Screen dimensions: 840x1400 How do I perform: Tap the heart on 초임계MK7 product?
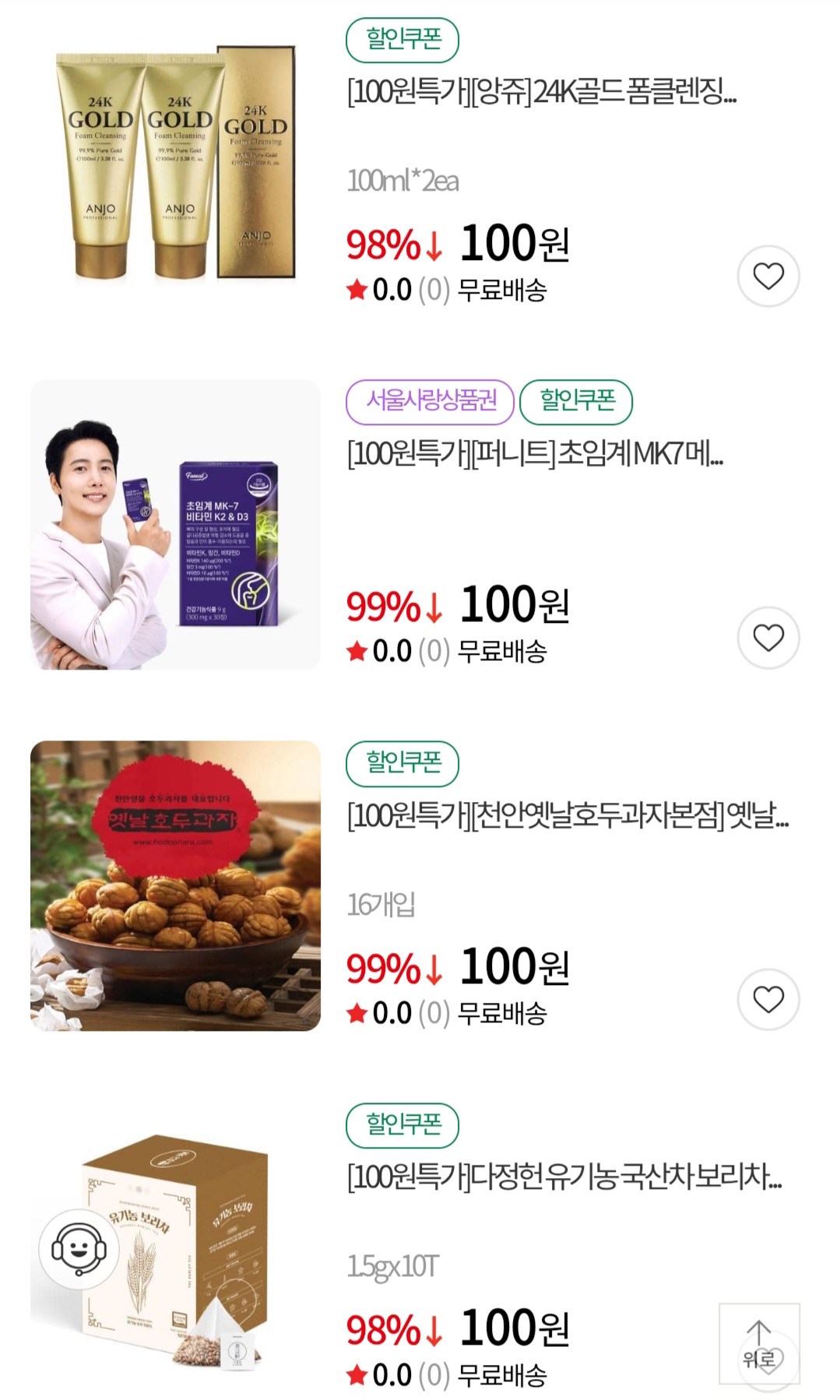coord(768,638)
